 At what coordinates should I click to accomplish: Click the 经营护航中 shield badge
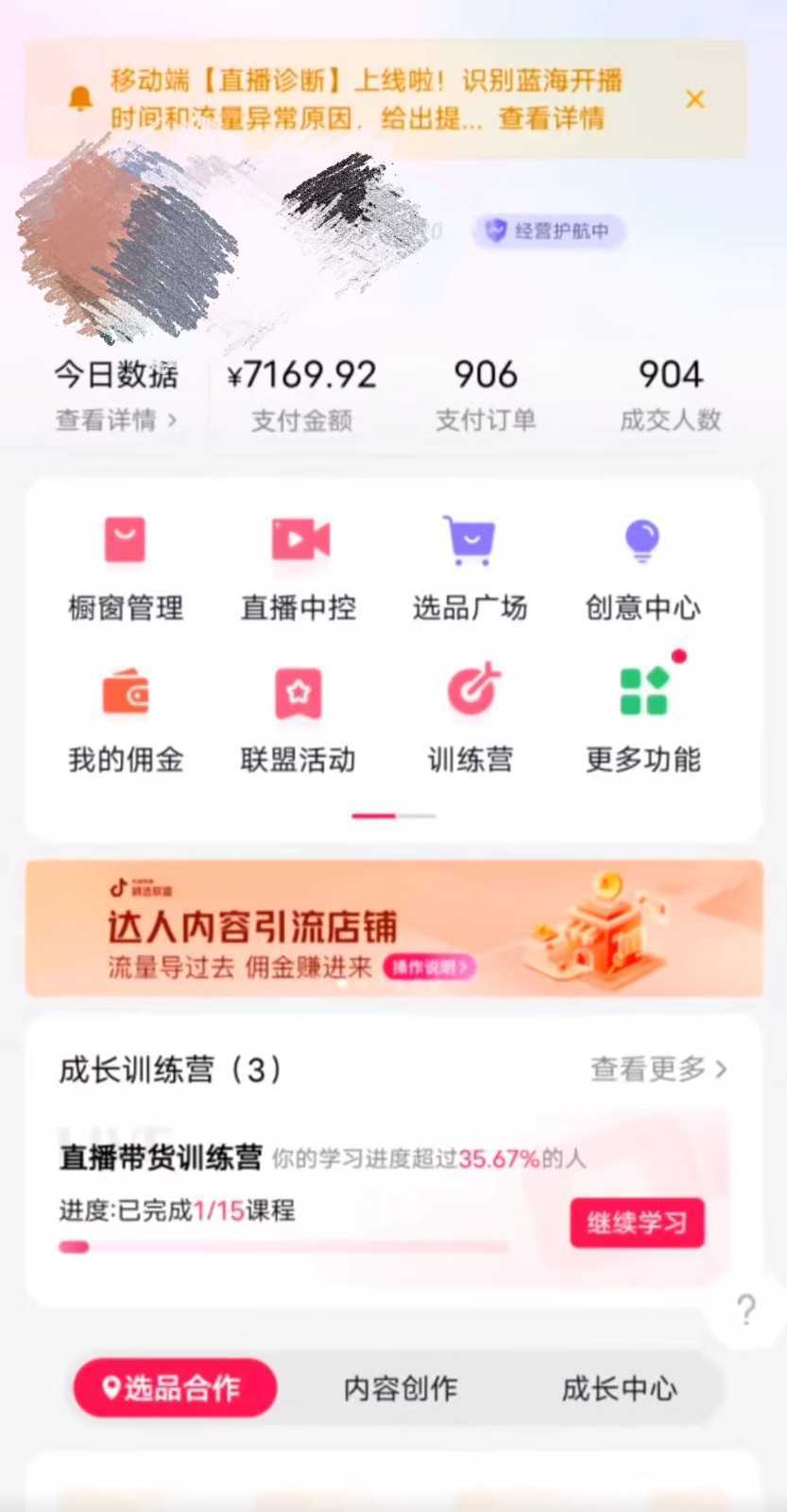[548, 230]
